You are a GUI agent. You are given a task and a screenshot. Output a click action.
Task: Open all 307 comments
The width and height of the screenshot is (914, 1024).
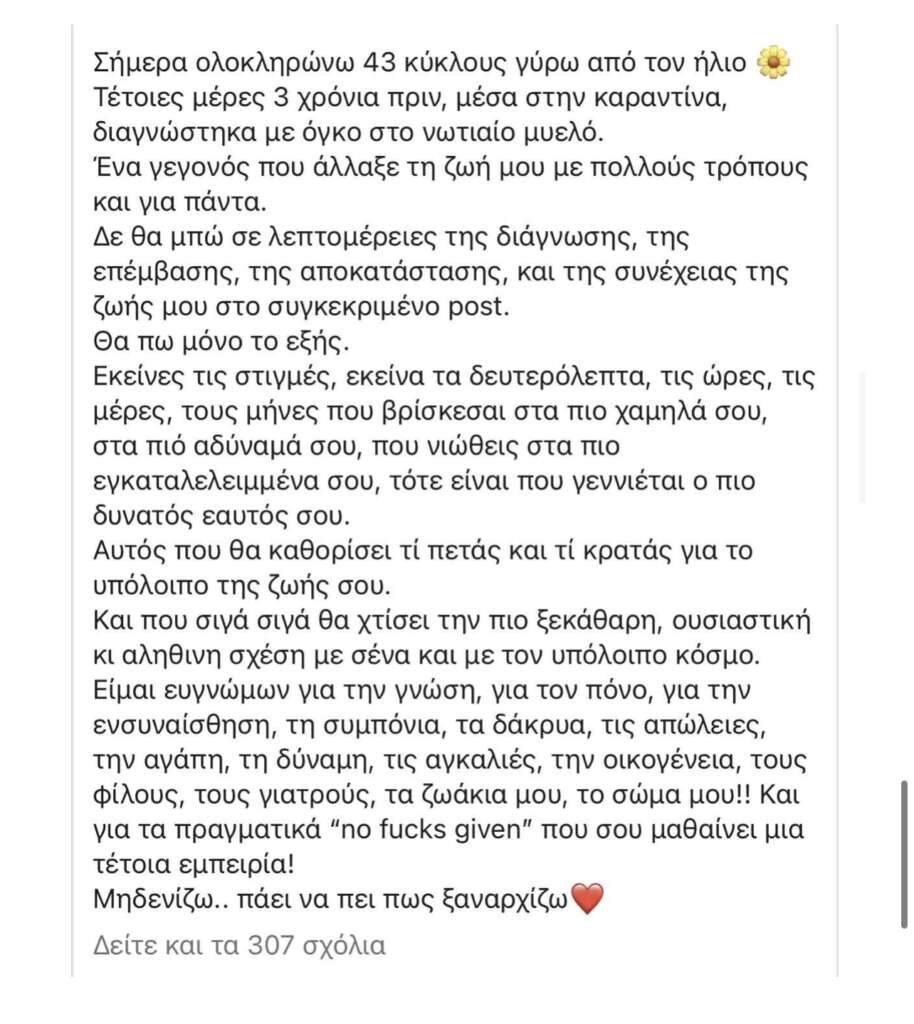(239, 945)
